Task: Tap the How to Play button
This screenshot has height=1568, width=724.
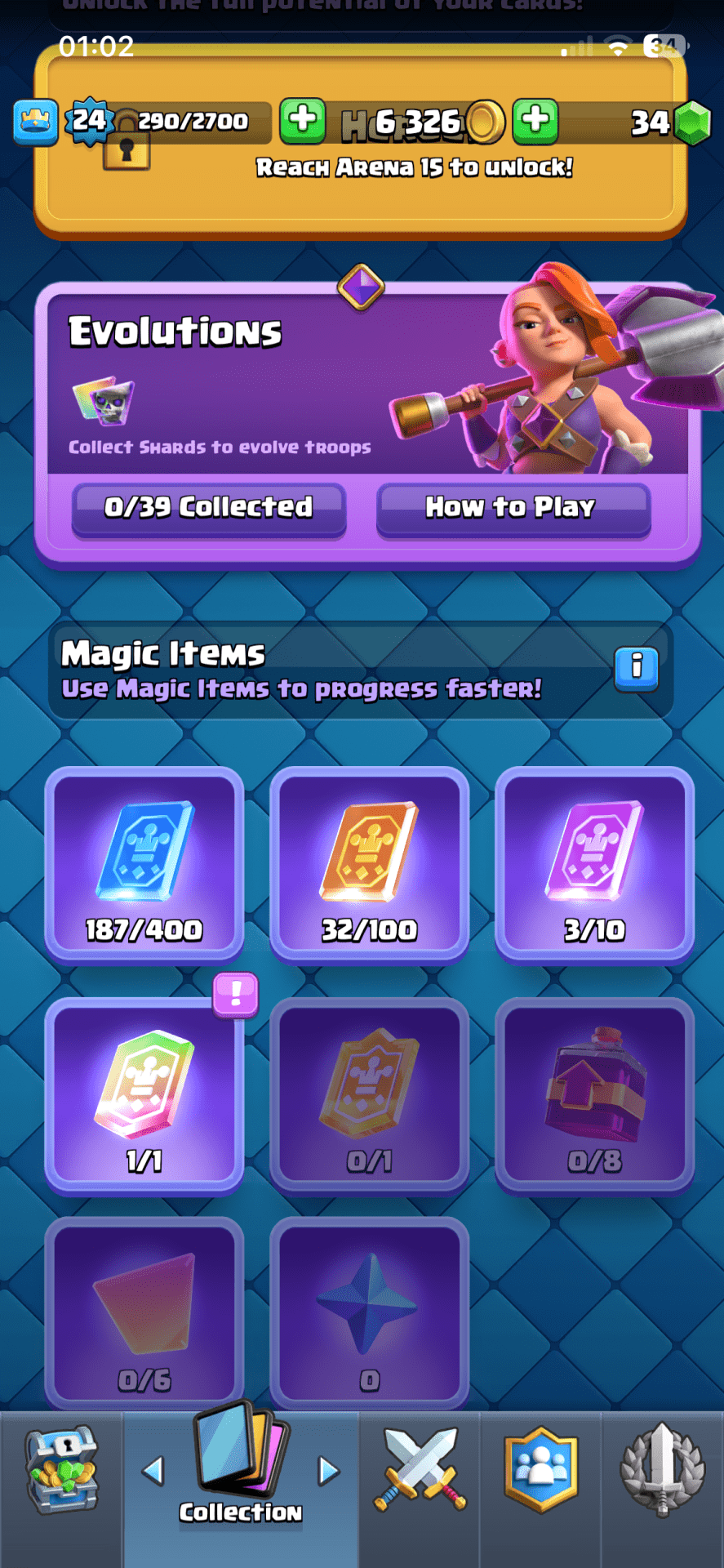Action: 513,508
